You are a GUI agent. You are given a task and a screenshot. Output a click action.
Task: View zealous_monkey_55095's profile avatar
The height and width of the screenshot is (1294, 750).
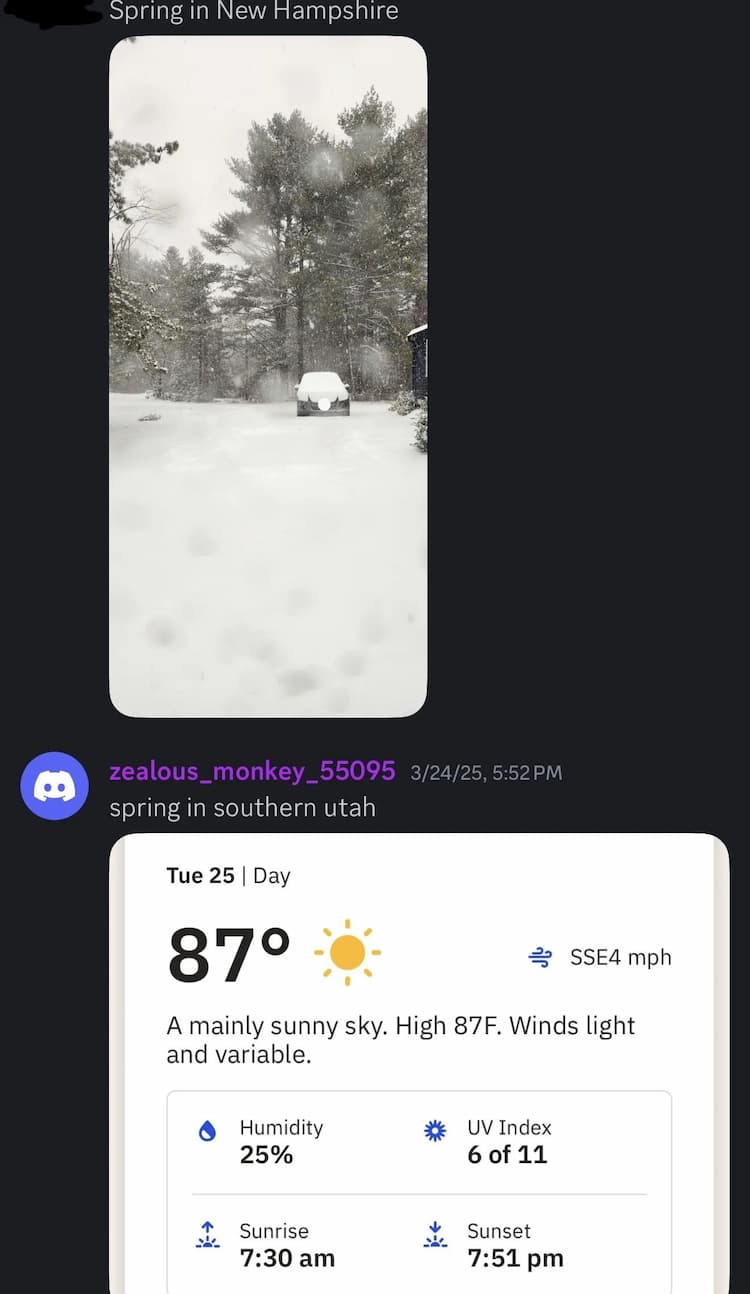pyautogui.click(x=55, y=786)
